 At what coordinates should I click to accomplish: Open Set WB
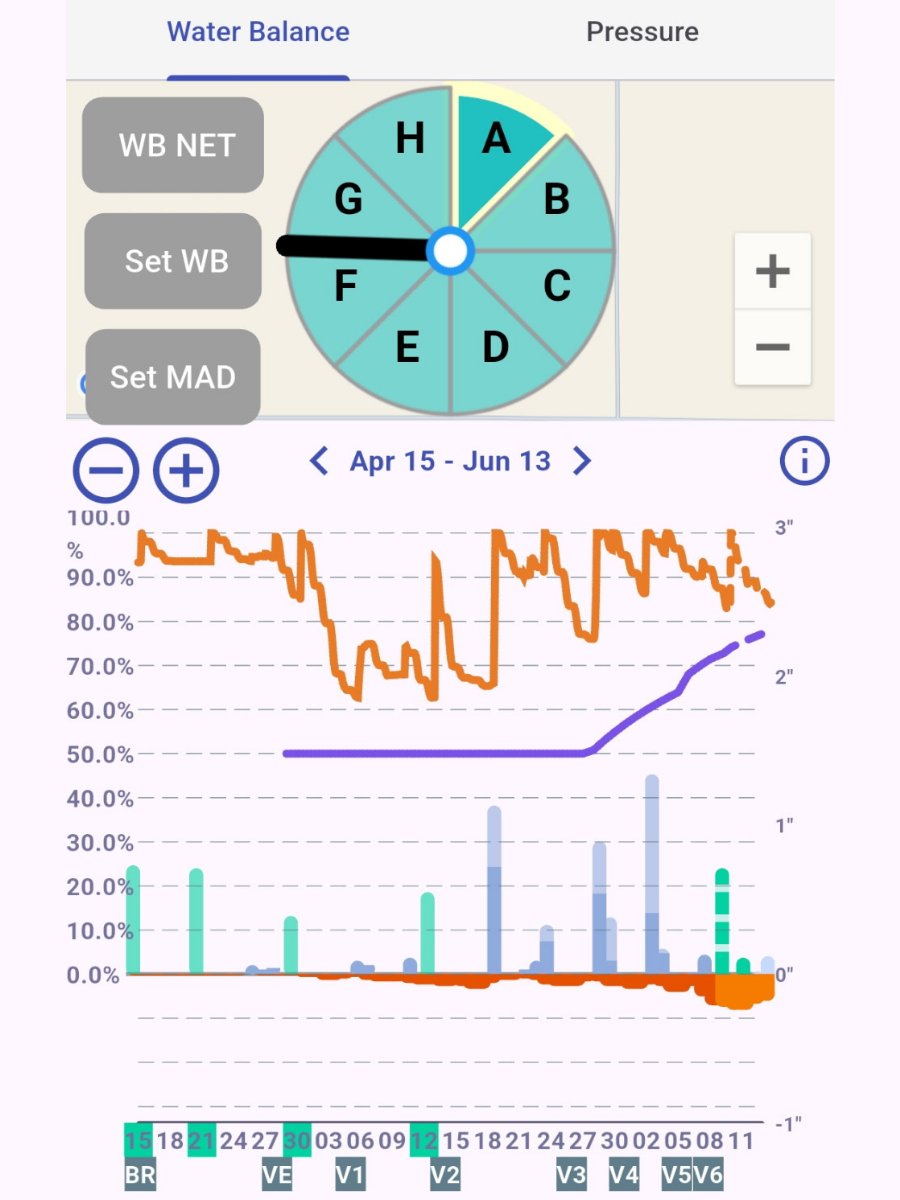(x=173, y=261)
